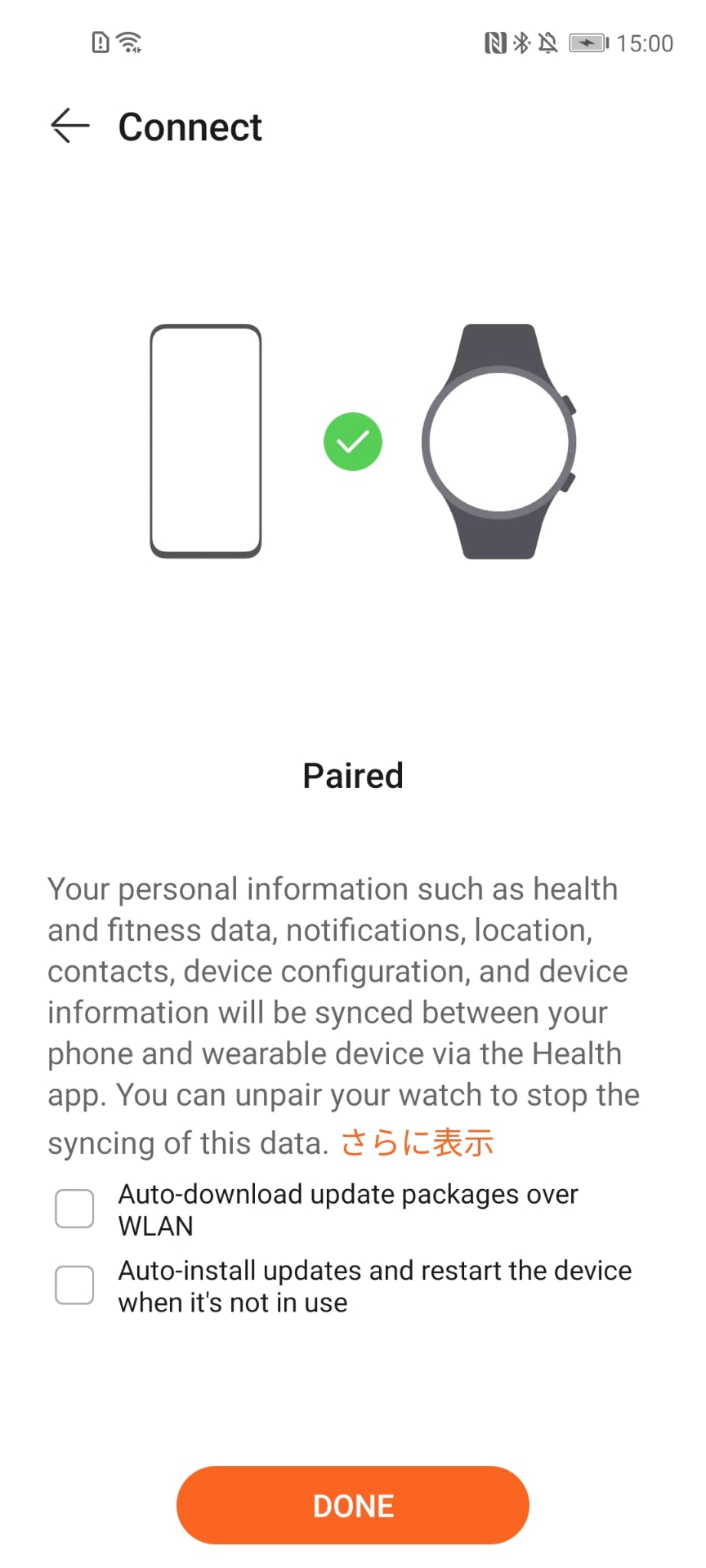Open the orange さらに表示 link

tap(417, 1143)
